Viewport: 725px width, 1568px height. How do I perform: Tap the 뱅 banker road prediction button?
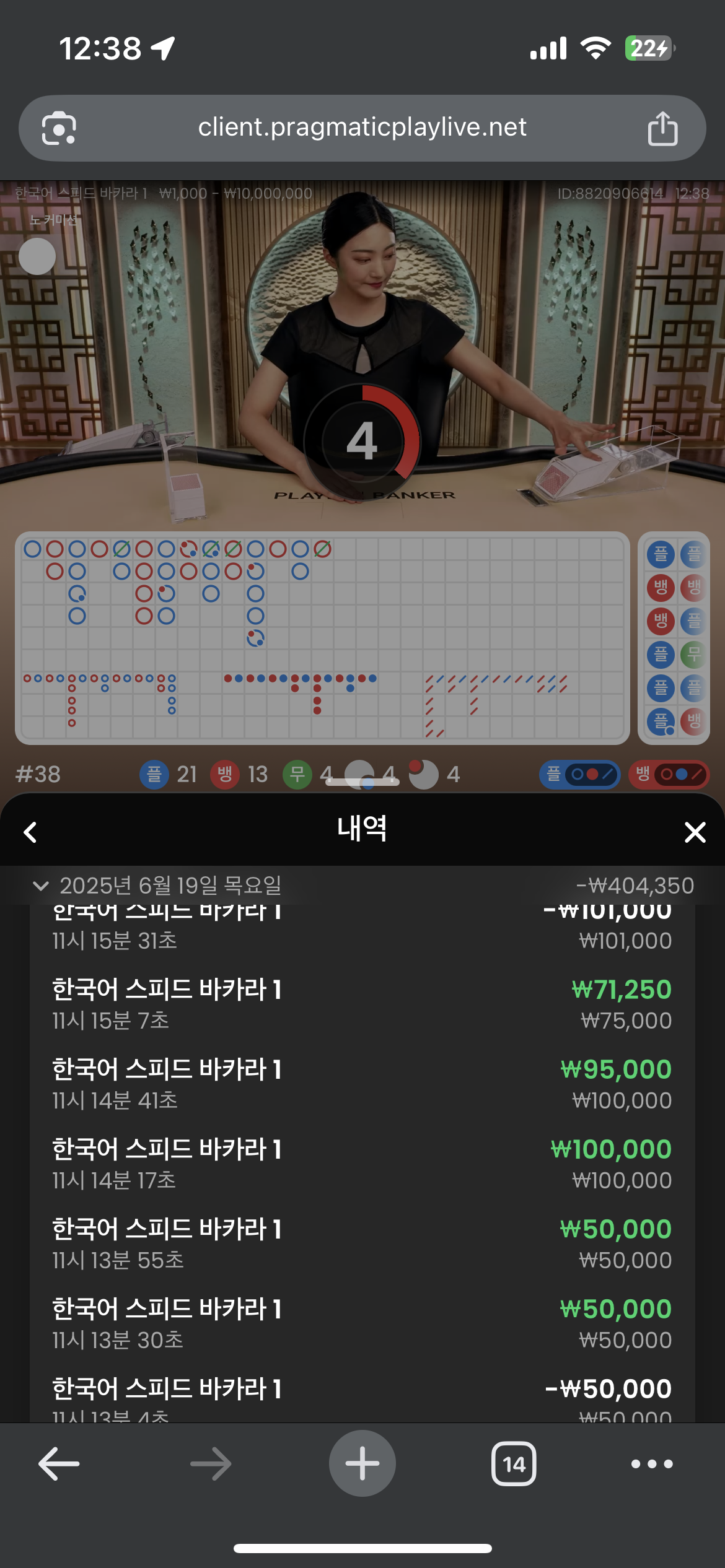tap(669, 774)
